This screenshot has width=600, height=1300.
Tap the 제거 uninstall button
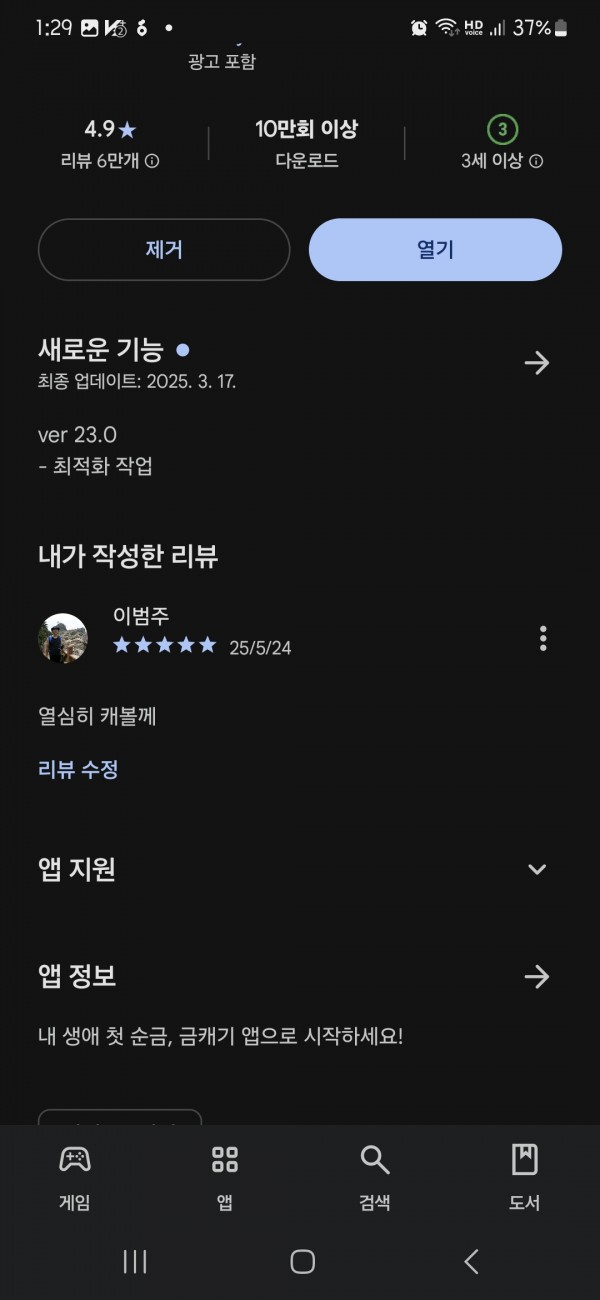pyautogui.click(x=164, y=250)
